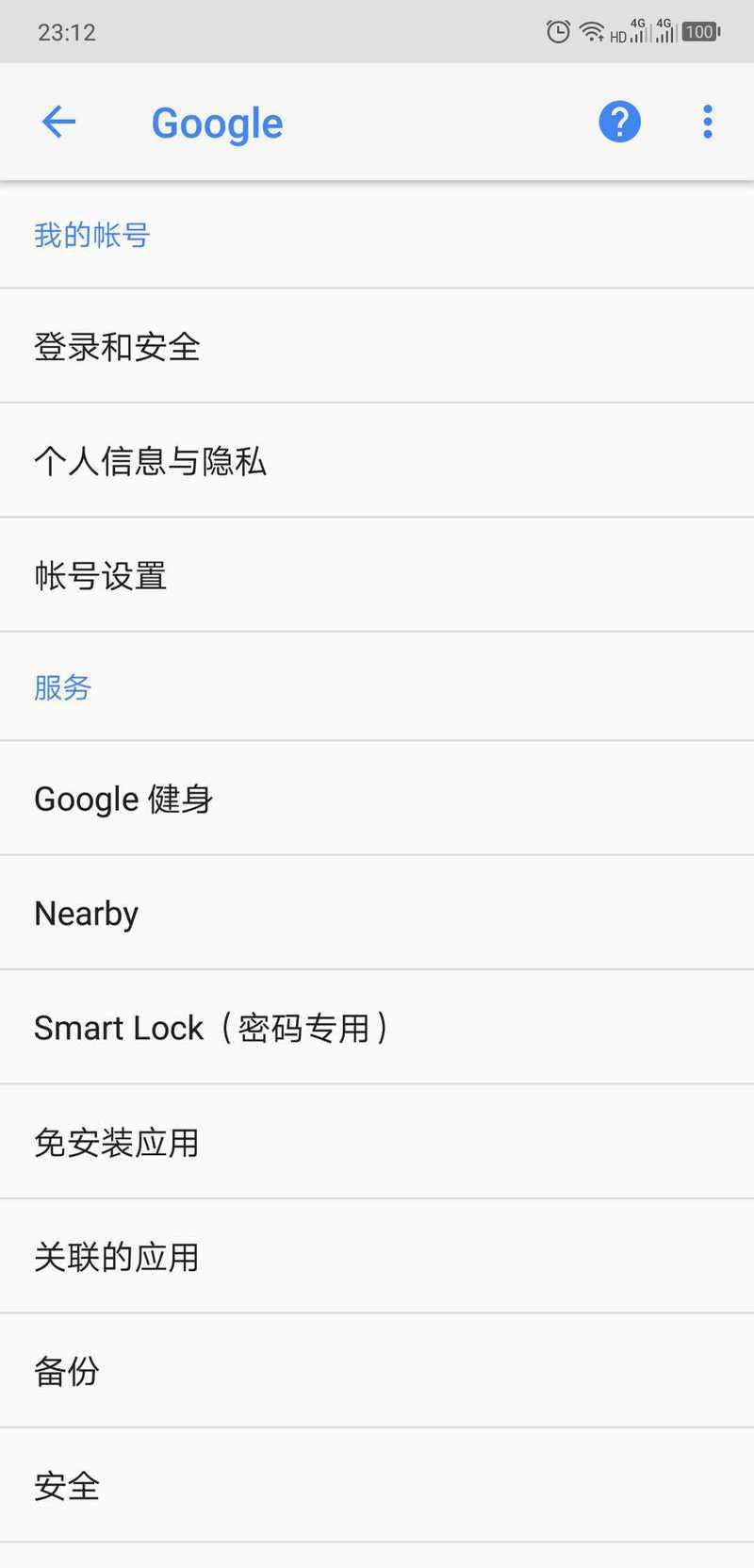Open 关联的应用
Image resolution: width=754 pixels, height=1568 pixels.
coord(377,1257)
